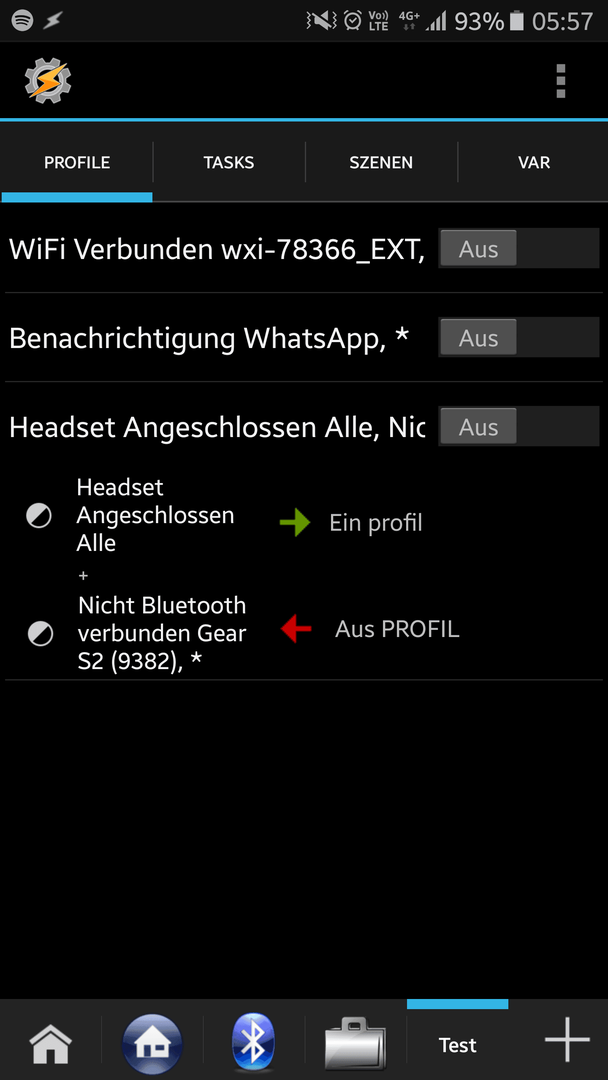
Task: Switch to the Bluetooth project tab
Action: [x=253, y=1040]
